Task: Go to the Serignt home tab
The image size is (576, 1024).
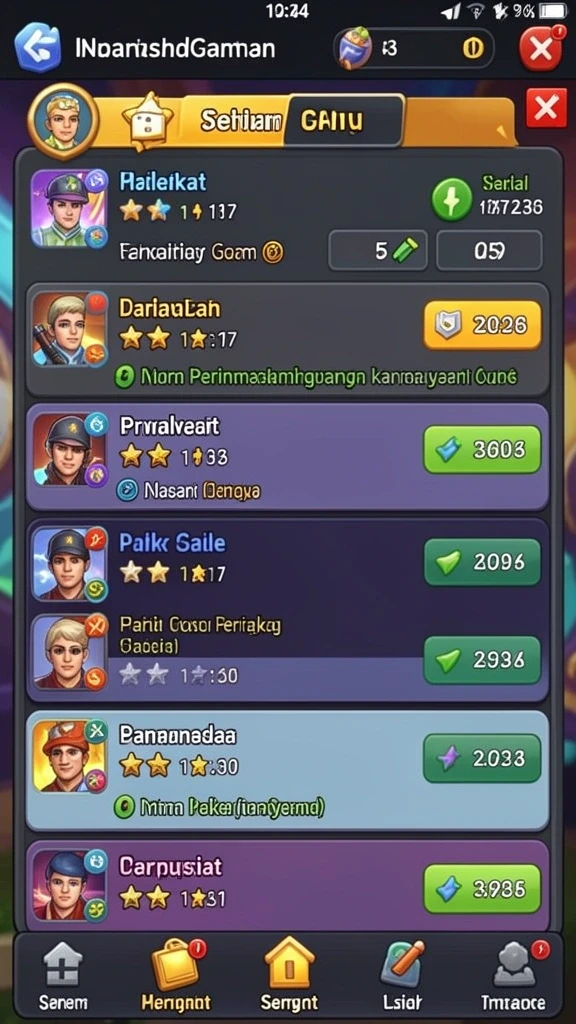Action: 289,974
